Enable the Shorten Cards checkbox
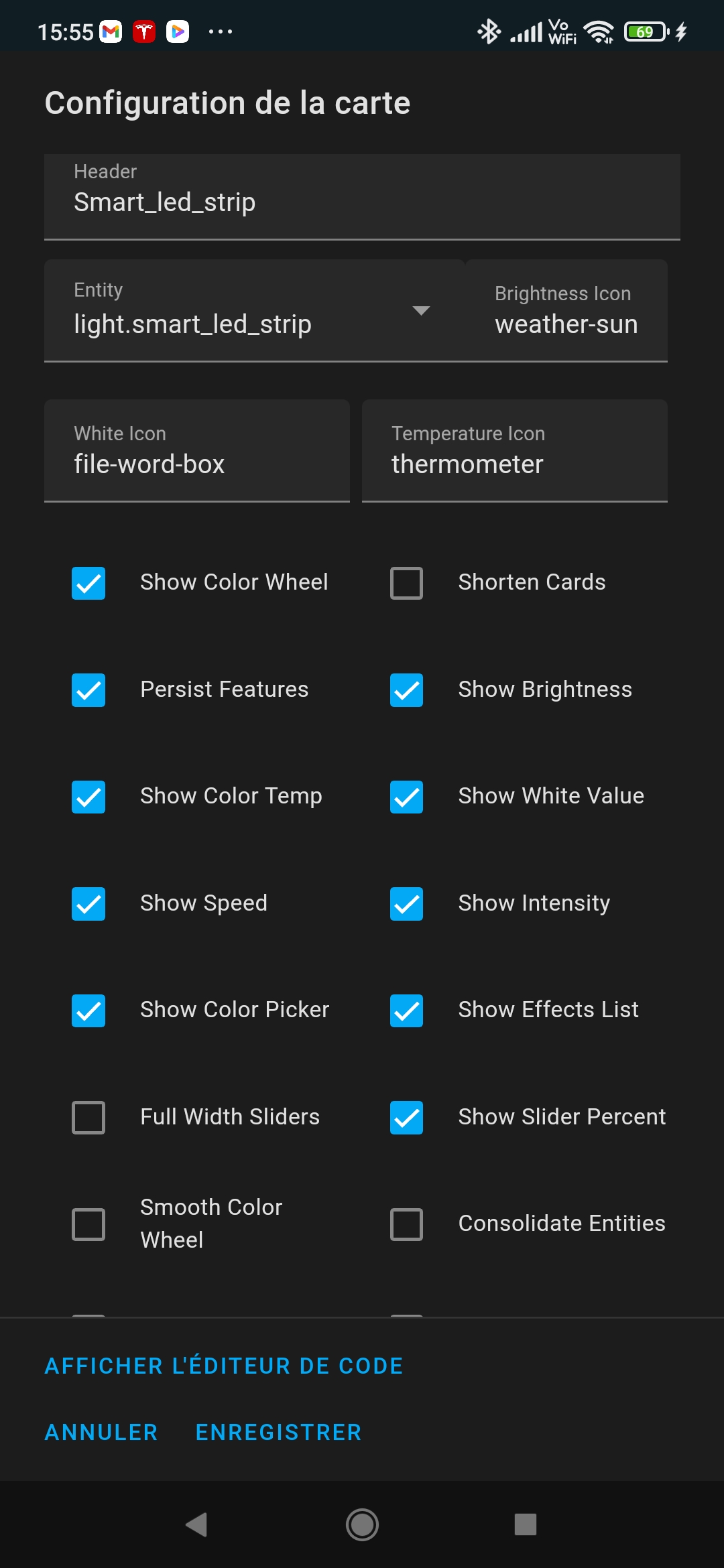This screenshot has height=1568, width=724. 406,583
